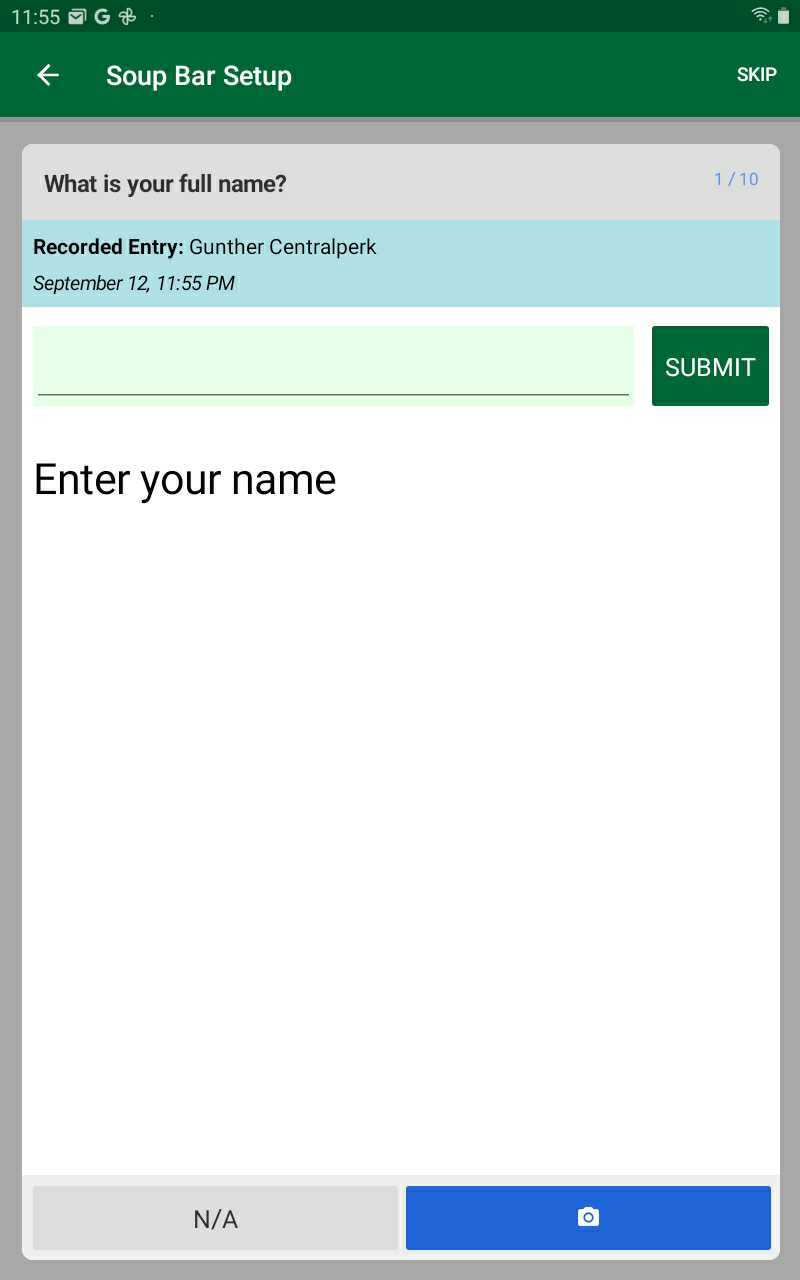Tap the September 12 timestamp

click(134, 283)
